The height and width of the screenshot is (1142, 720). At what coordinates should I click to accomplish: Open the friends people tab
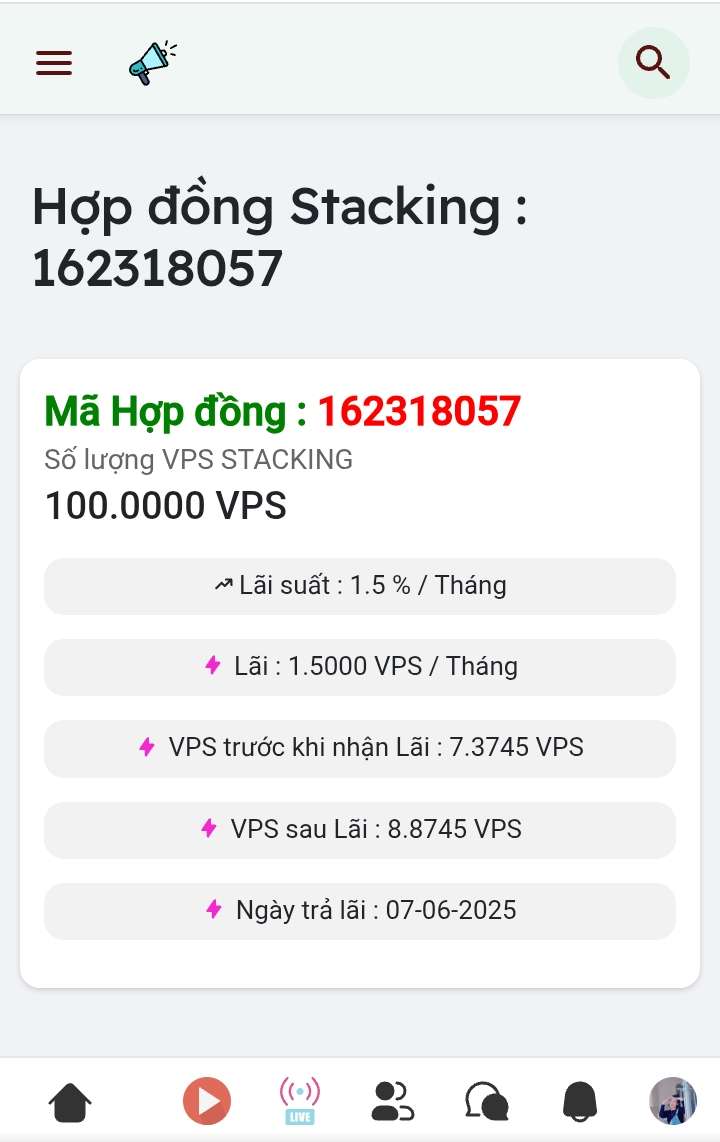coord(392,1102)
